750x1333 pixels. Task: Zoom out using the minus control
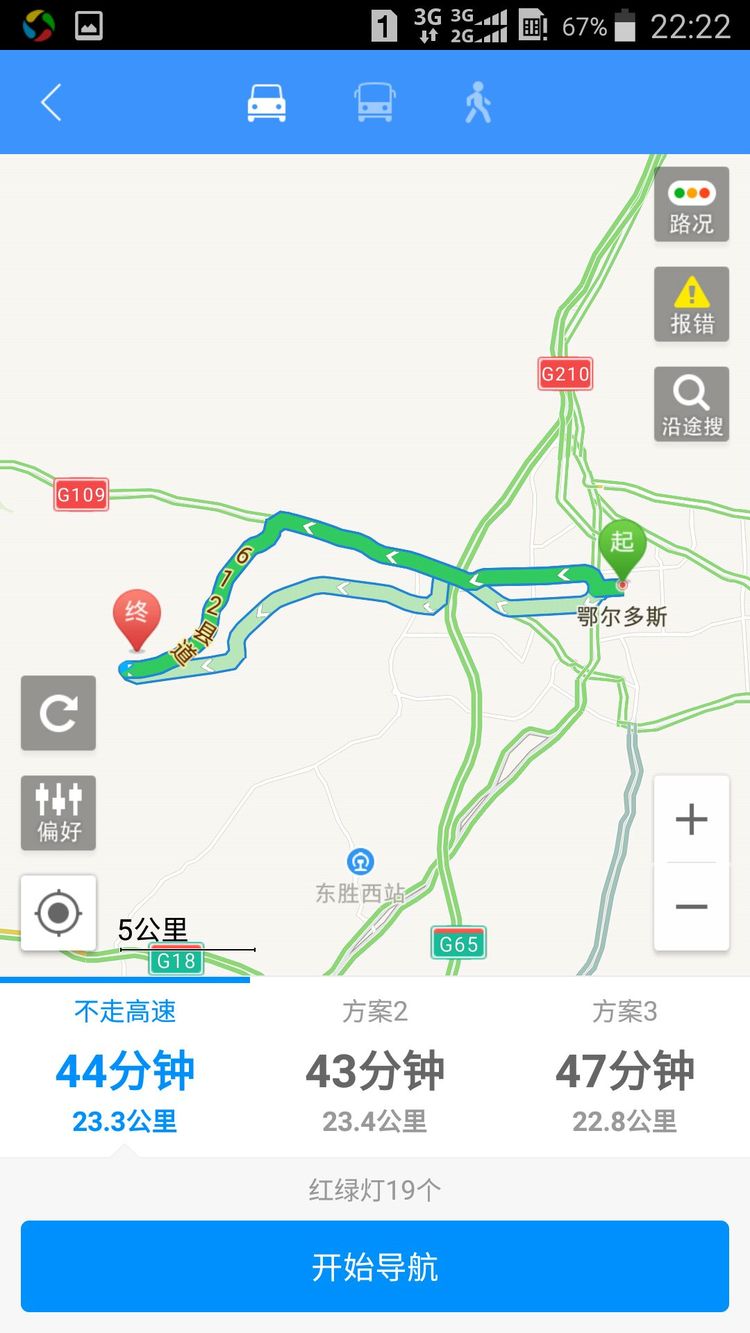coord(691,906)
